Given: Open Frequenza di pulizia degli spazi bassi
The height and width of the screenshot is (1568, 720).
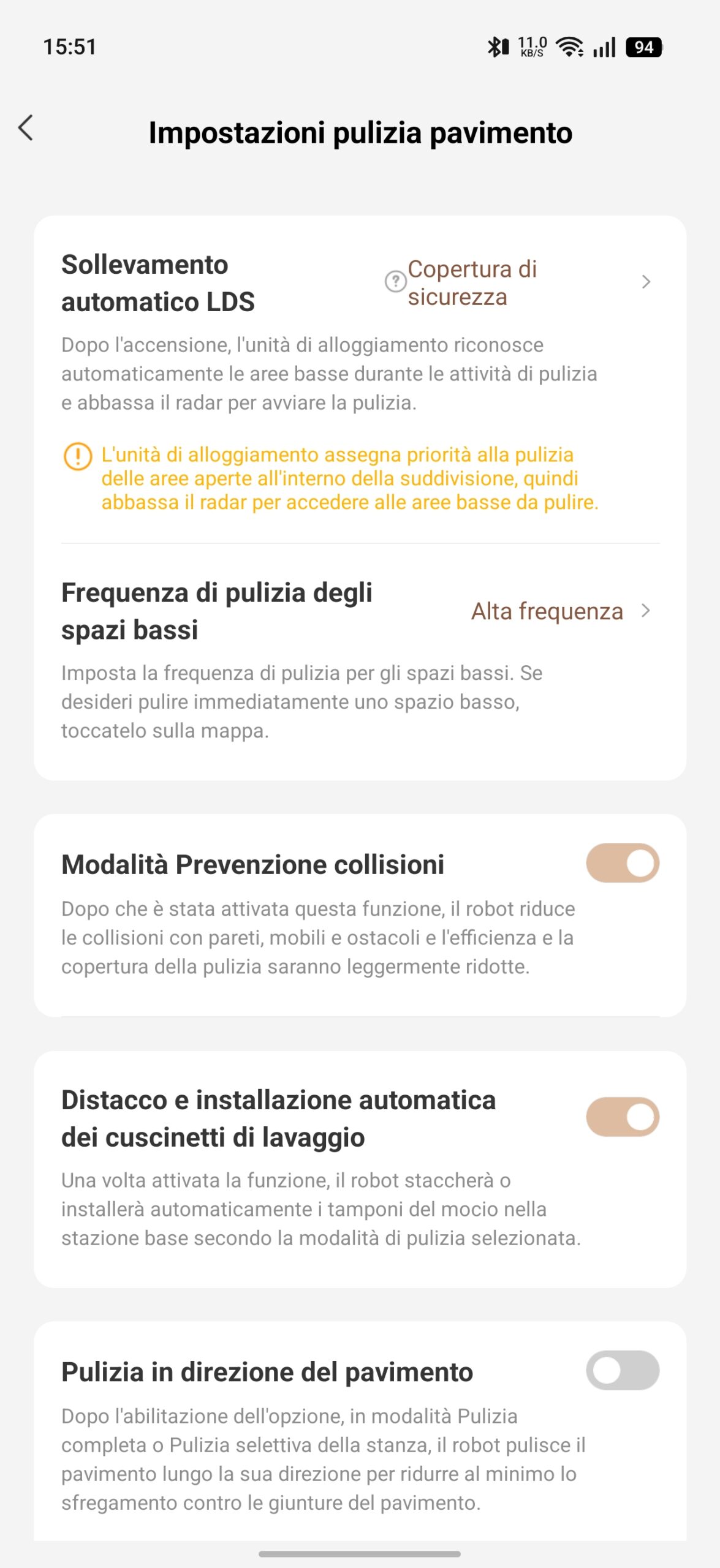Looking at the screenshot, I should coord(360,611).
